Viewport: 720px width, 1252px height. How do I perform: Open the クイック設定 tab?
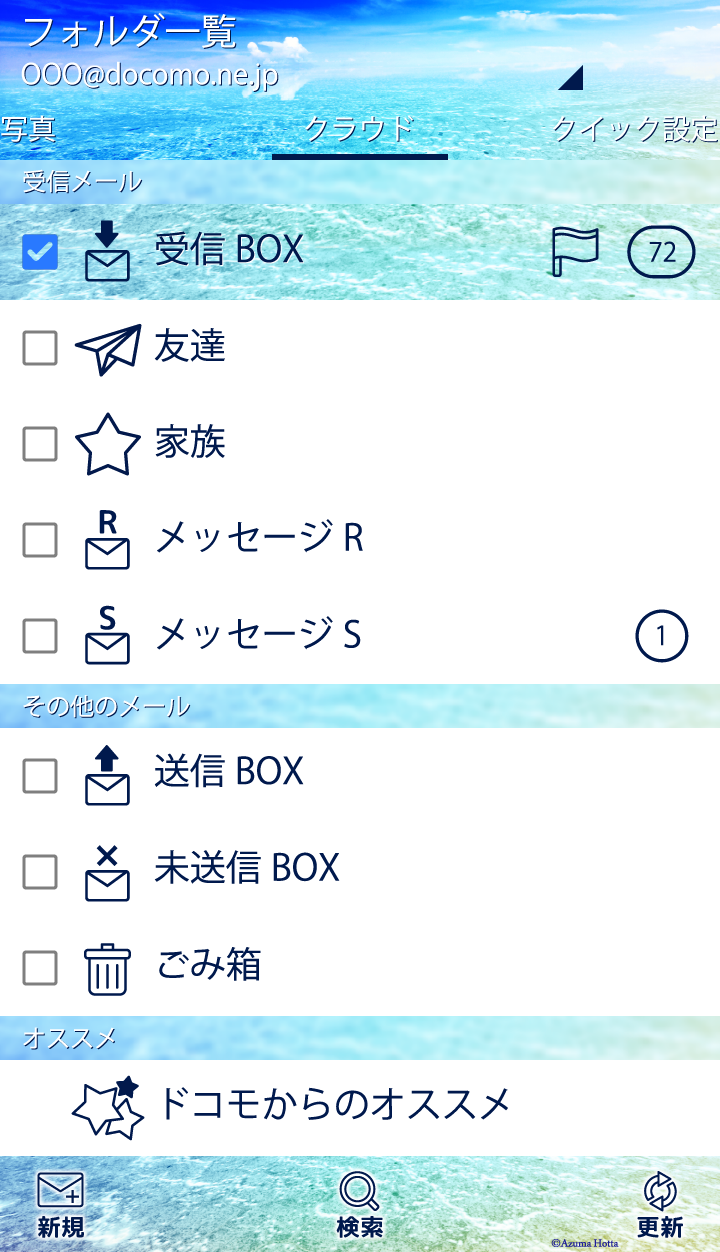[635, 130]
